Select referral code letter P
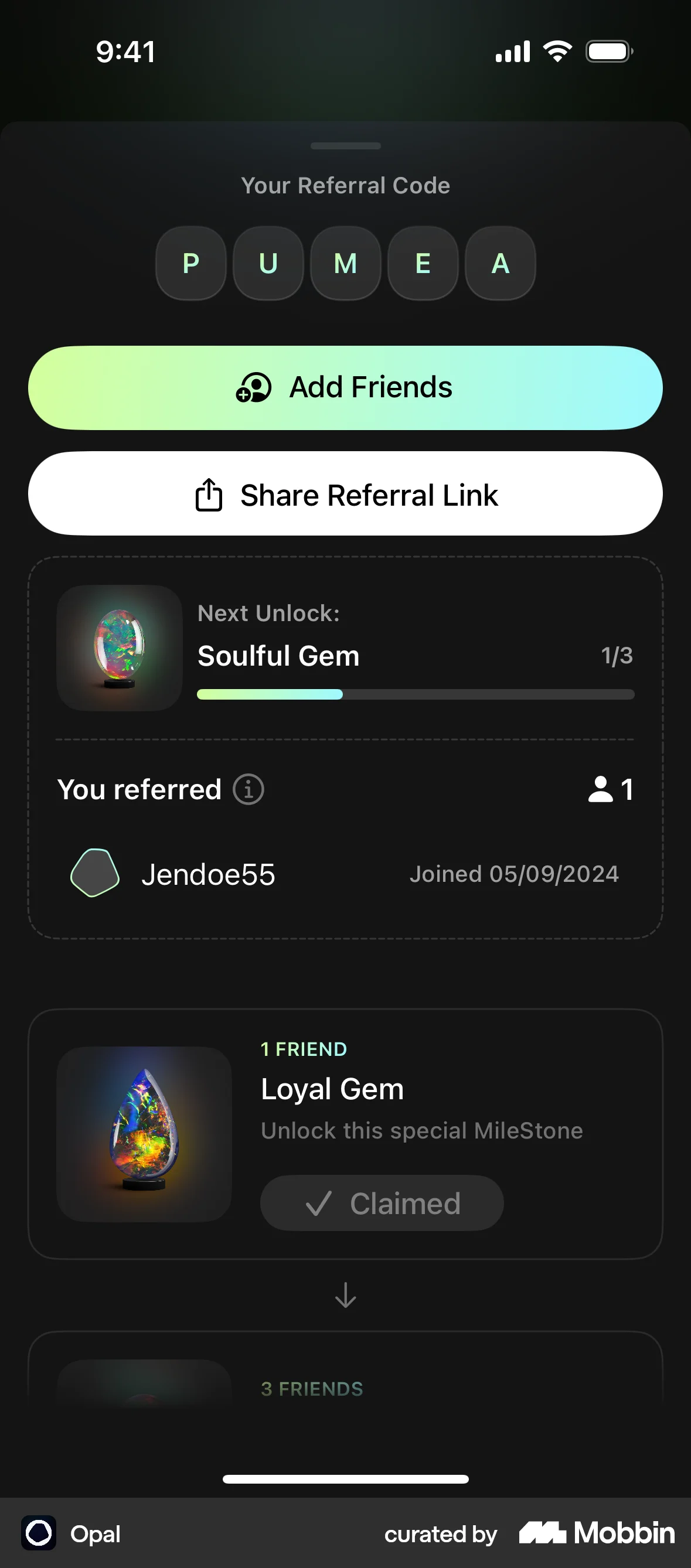691x1568 pixels. [x=190, y=263]
